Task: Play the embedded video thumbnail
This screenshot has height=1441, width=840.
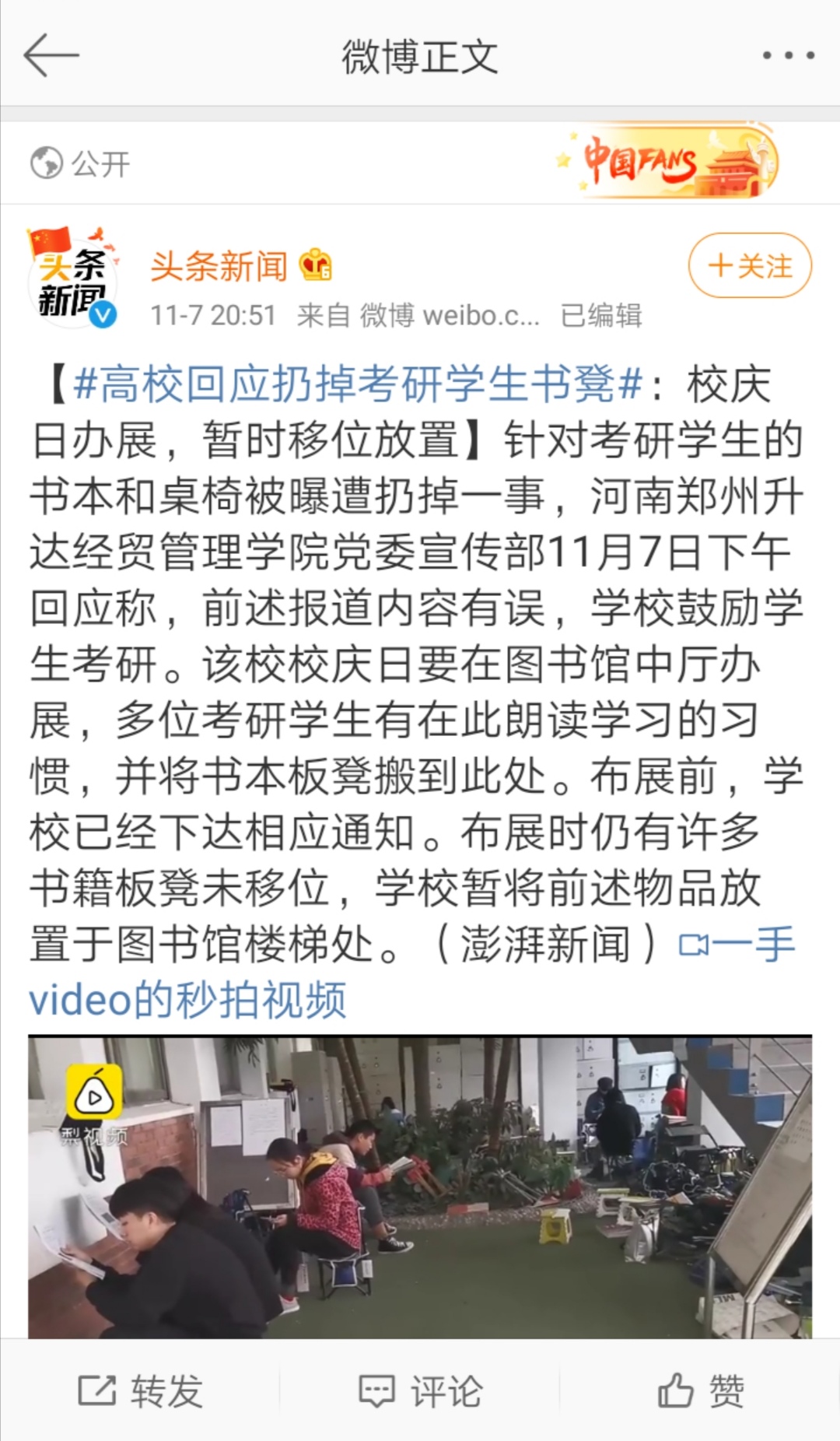Action: tap(420, 1187)
